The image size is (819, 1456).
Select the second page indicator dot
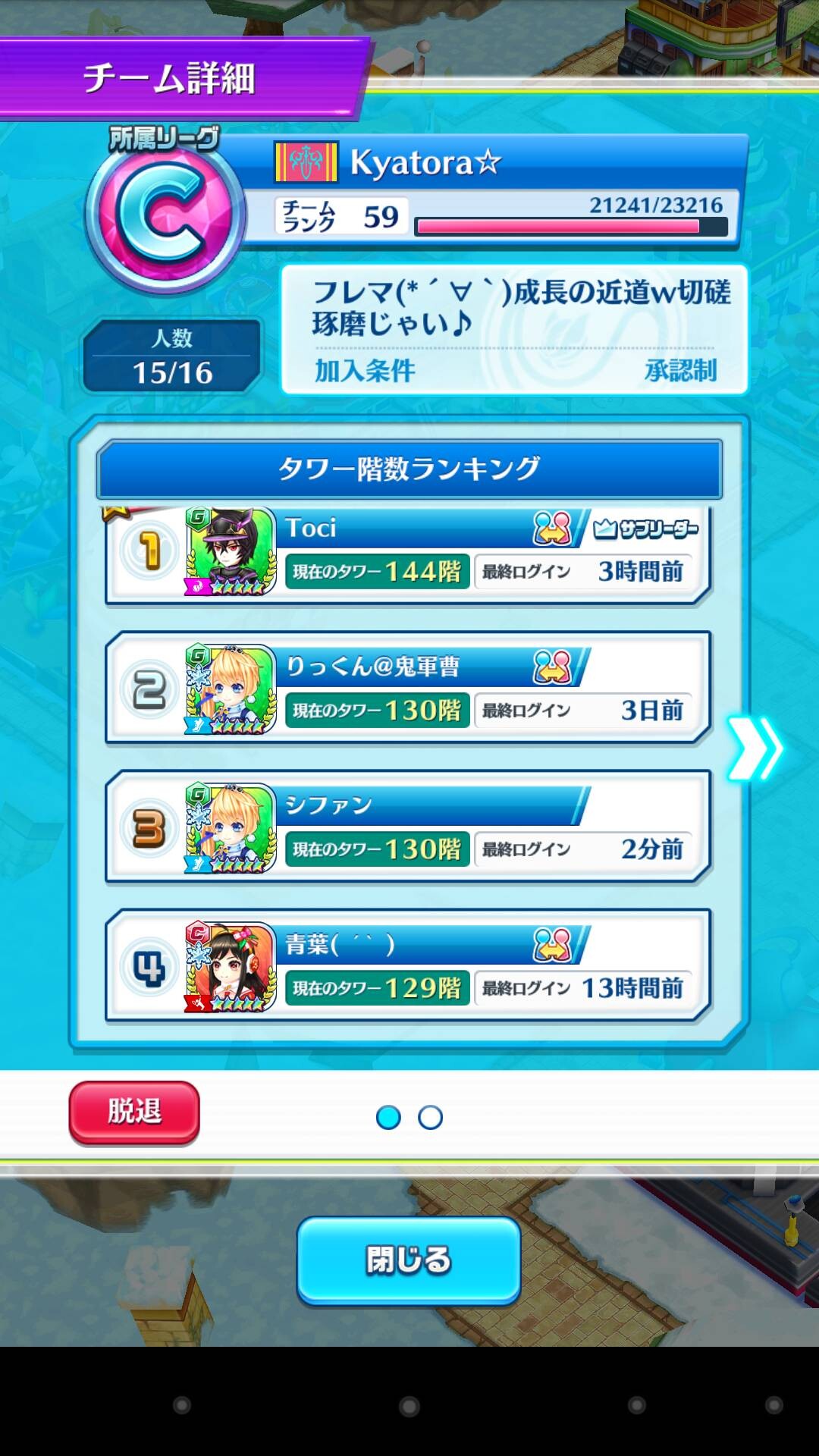pyautogui.click(x=430, y=1117)
